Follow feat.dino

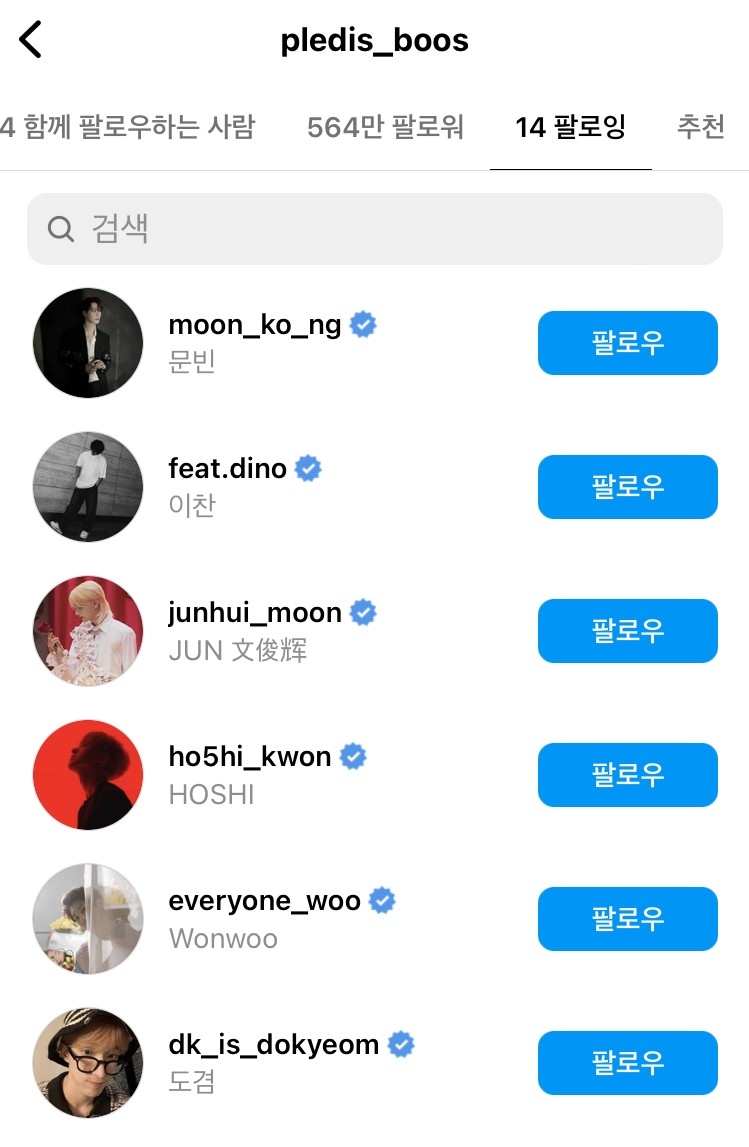tap(627, 487)
